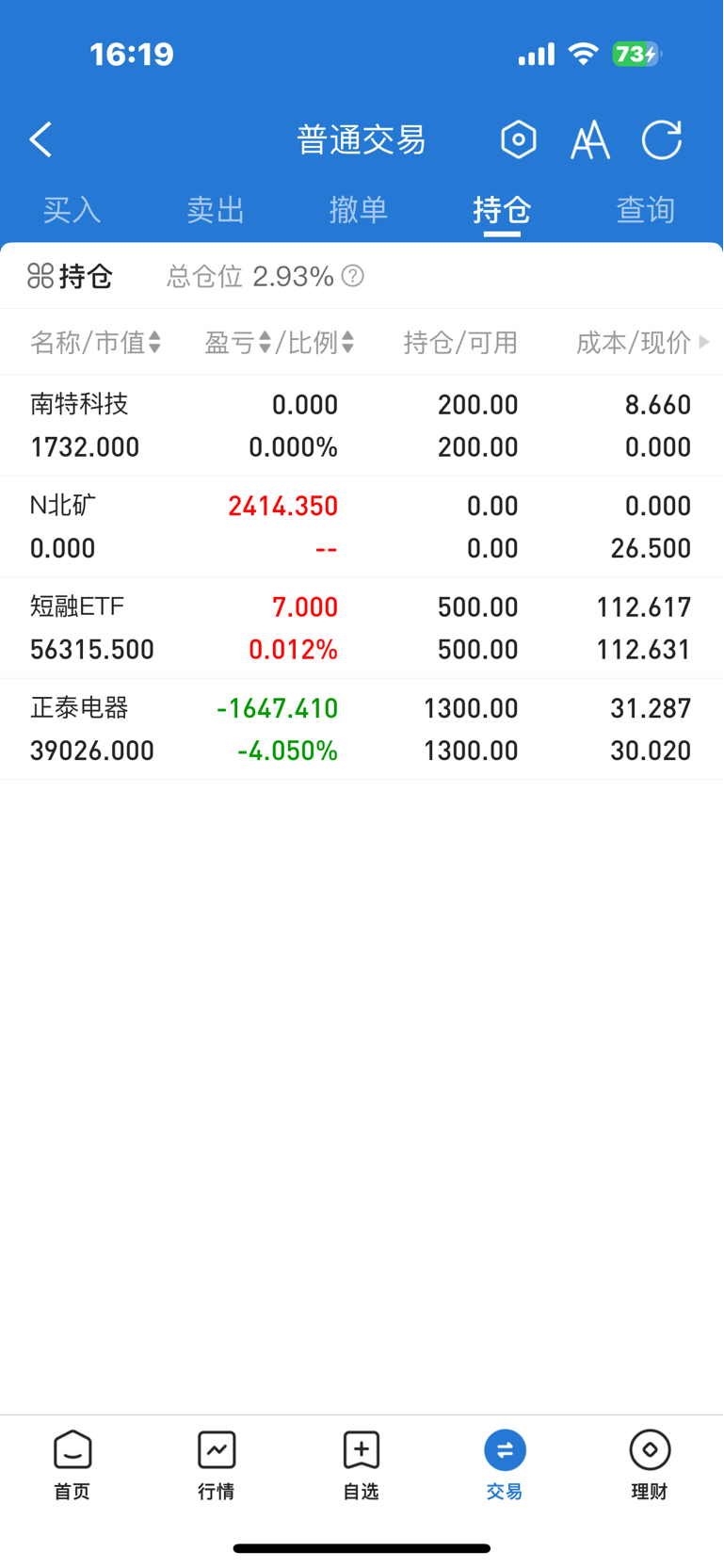
Task: Sort holdings by 比例
Action: tap(322, 343)
